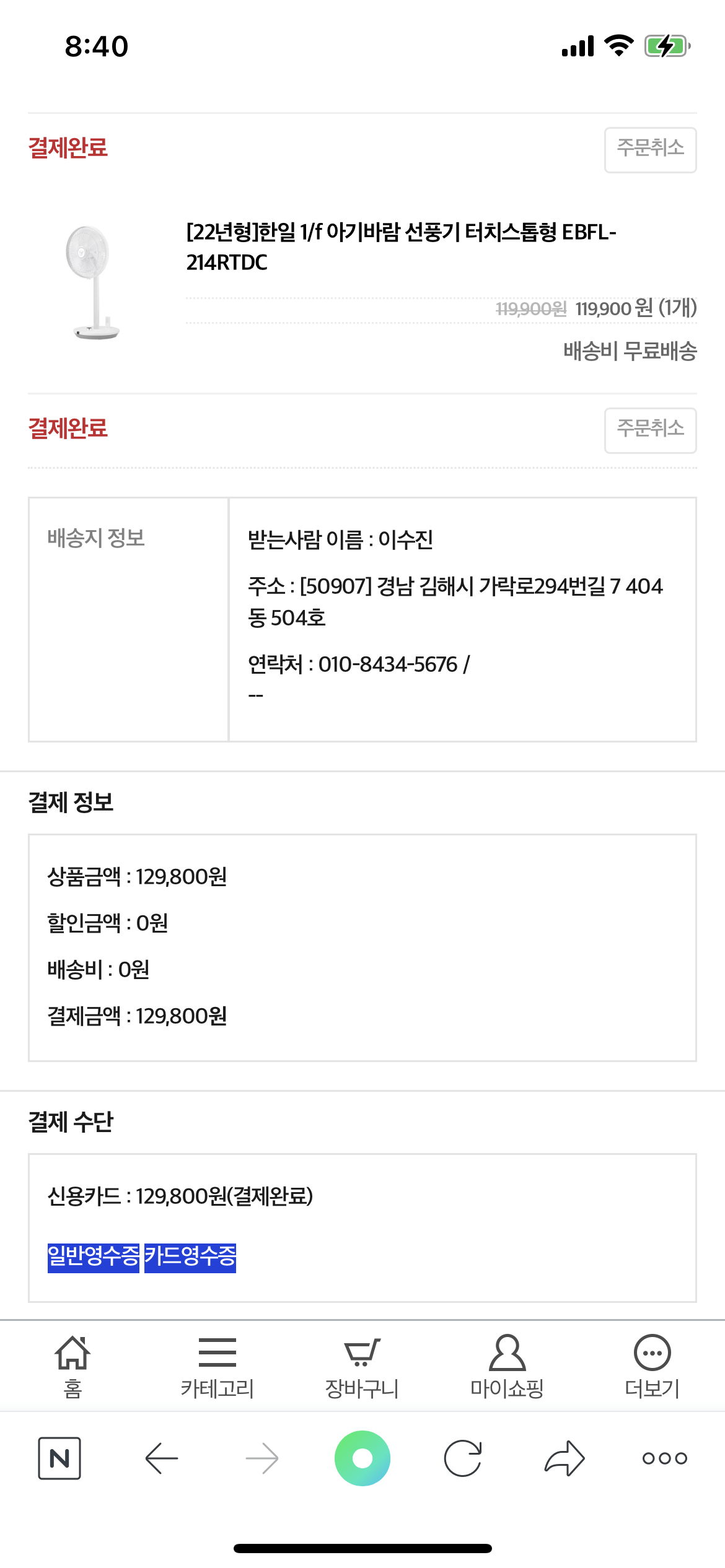View the 카드영수증 card receipt
Viewport: 725px width, 1568px height.
[190, 1258]
